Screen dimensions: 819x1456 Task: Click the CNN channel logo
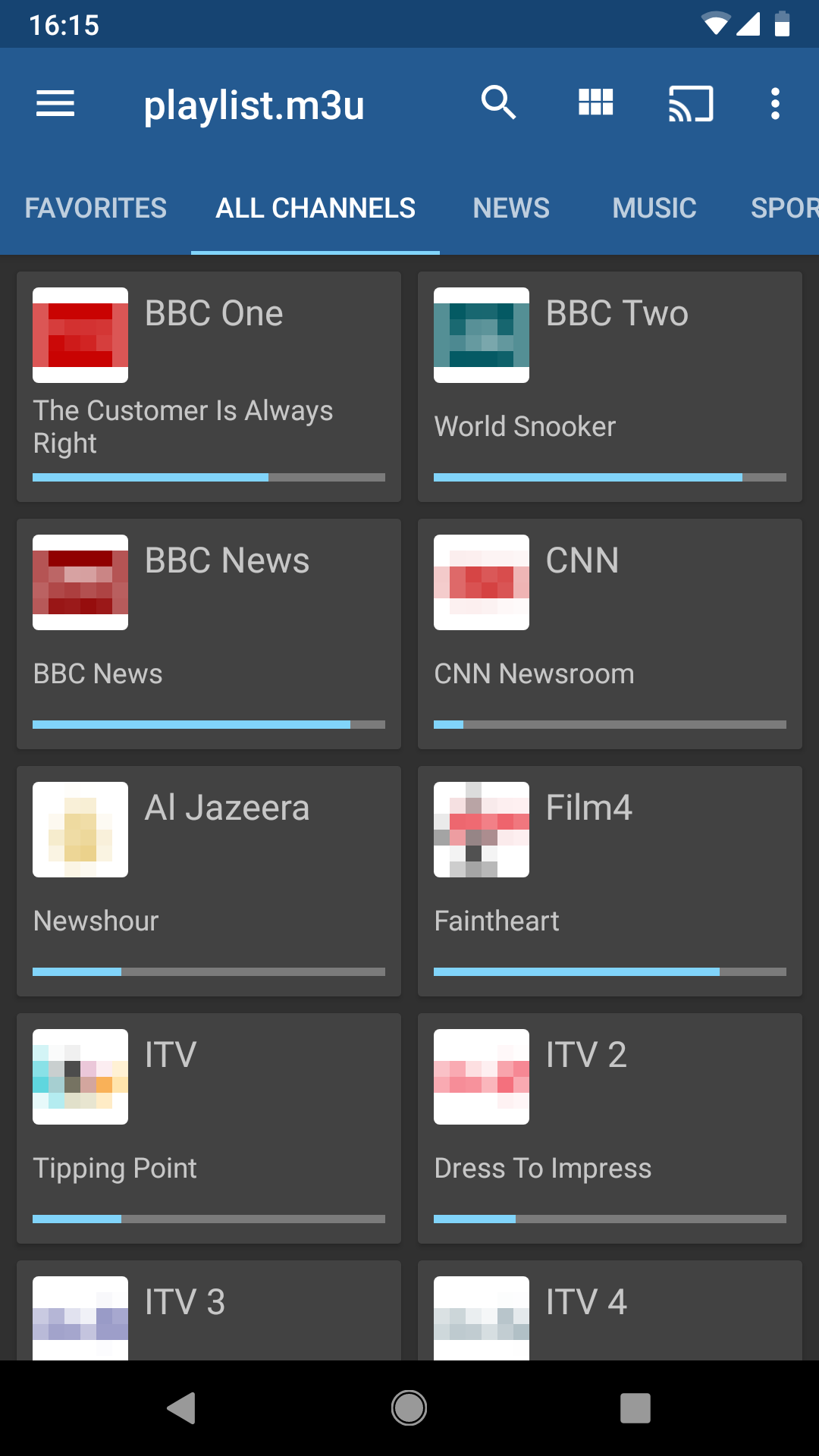pyautogui.click(x=481, y=582)
